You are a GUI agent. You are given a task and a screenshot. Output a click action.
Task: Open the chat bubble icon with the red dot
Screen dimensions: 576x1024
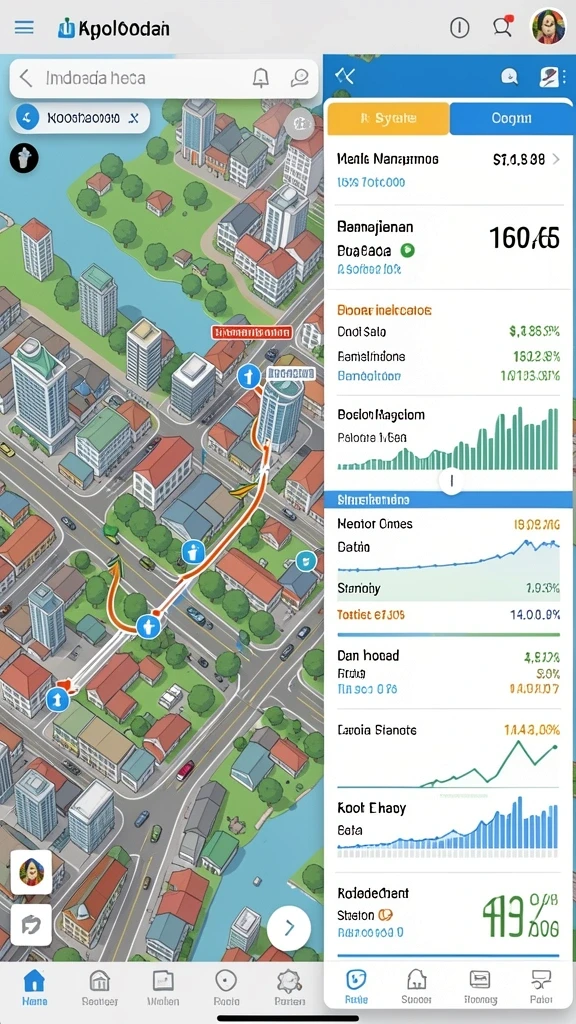pyautogui.click(x=502, y=26)
